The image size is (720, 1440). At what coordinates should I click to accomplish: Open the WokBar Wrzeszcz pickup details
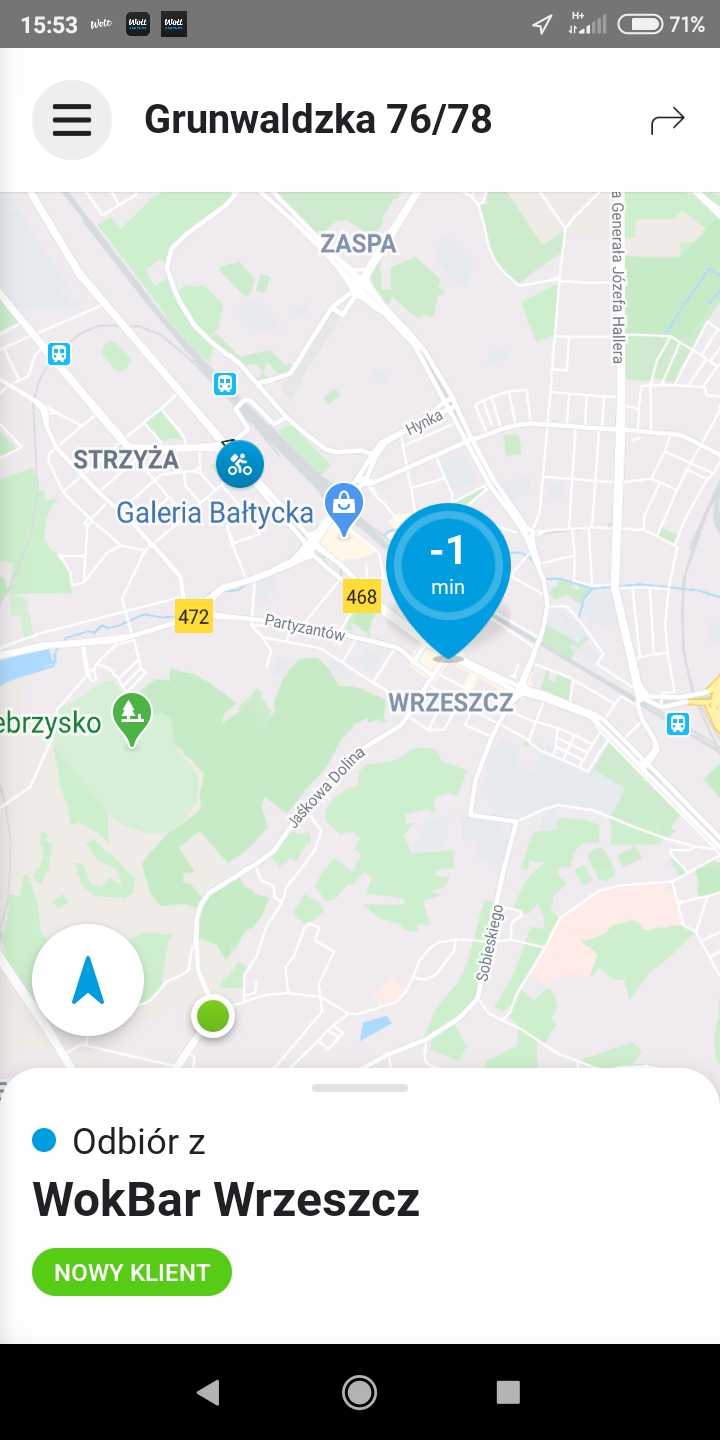(x=226, y=1199)
